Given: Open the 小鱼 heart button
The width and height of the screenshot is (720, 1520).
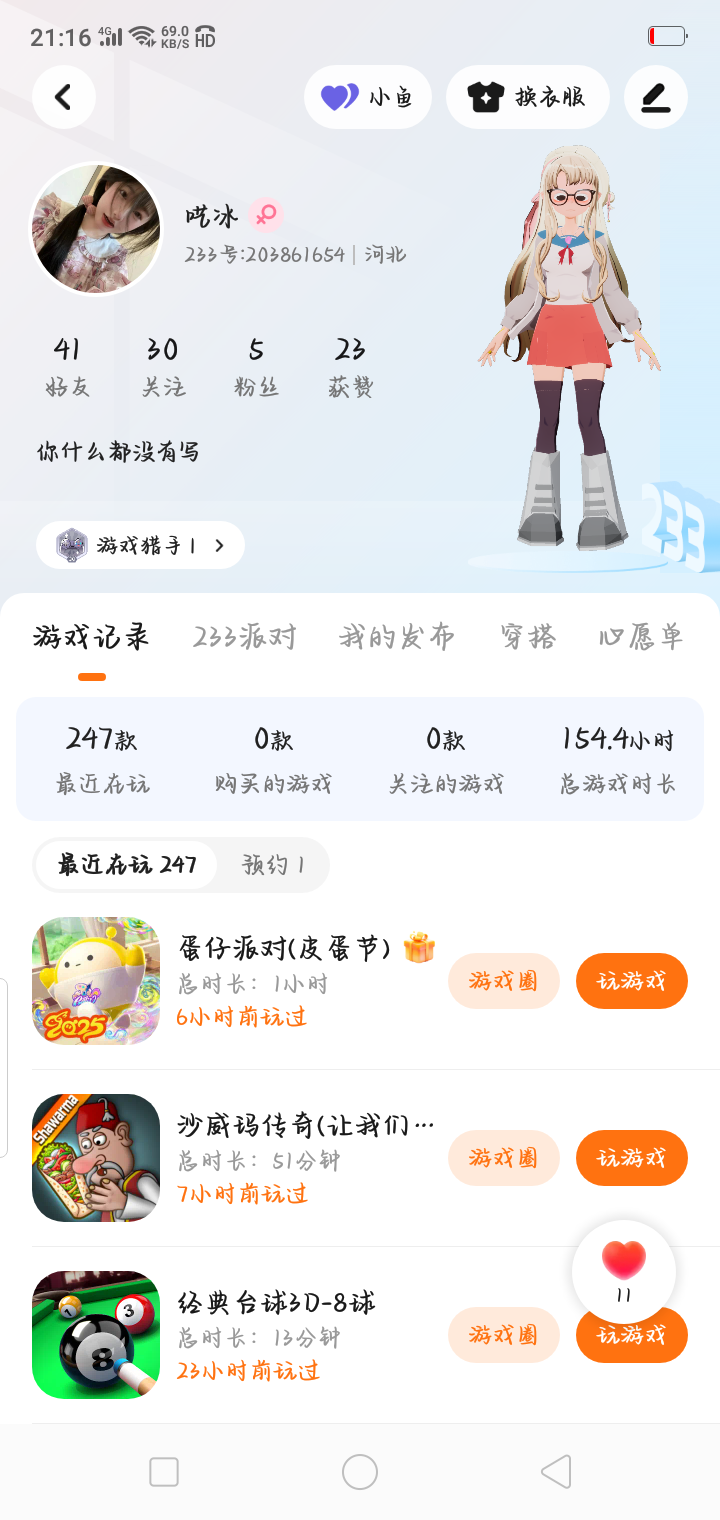Looking at the screenshot, I should point(368,97).
